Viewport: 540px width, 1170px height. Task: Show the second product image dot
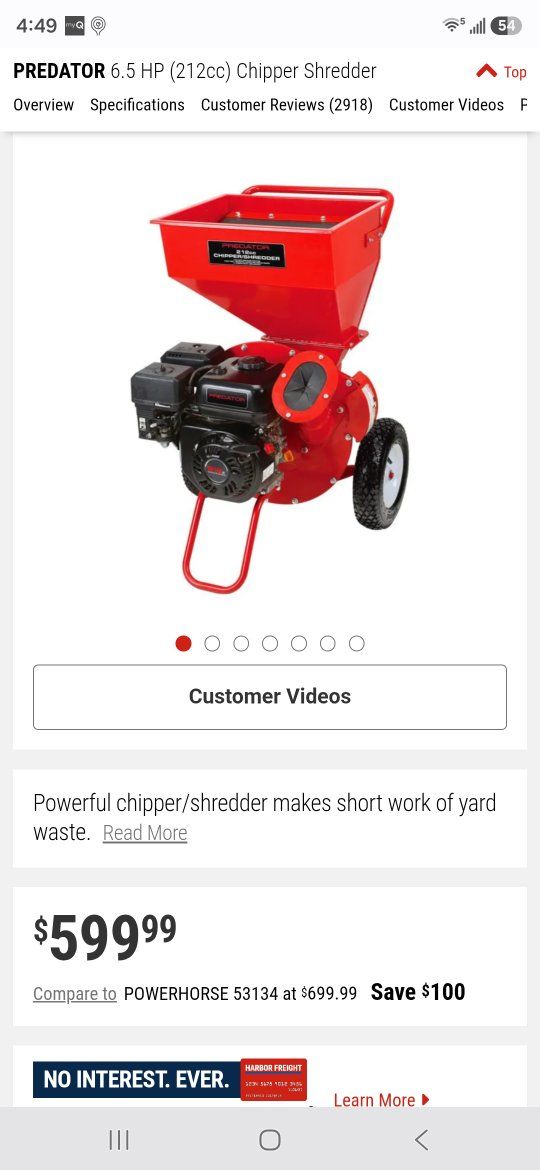click(x=212, y=643)
